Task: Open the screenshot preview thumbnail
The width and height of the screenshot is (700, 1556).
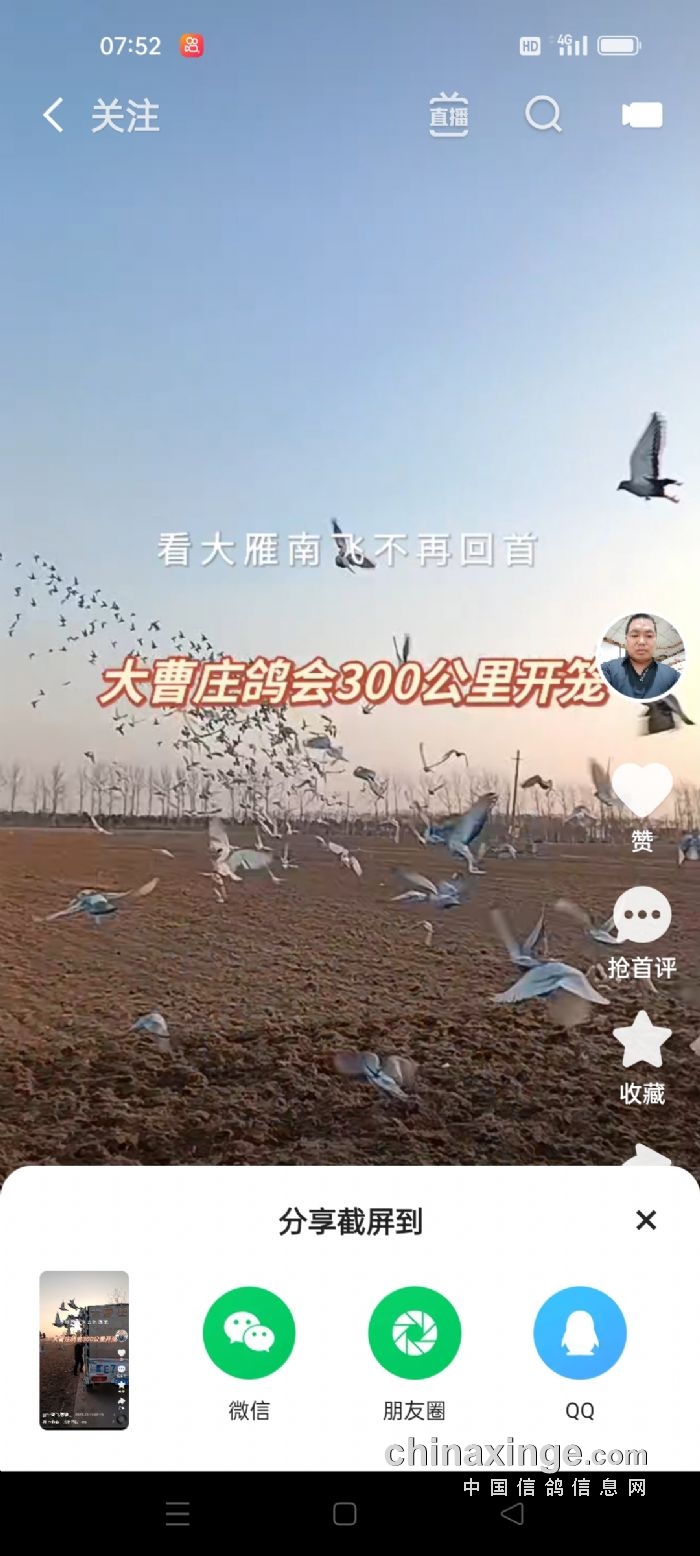Action: click(84, 1350)
